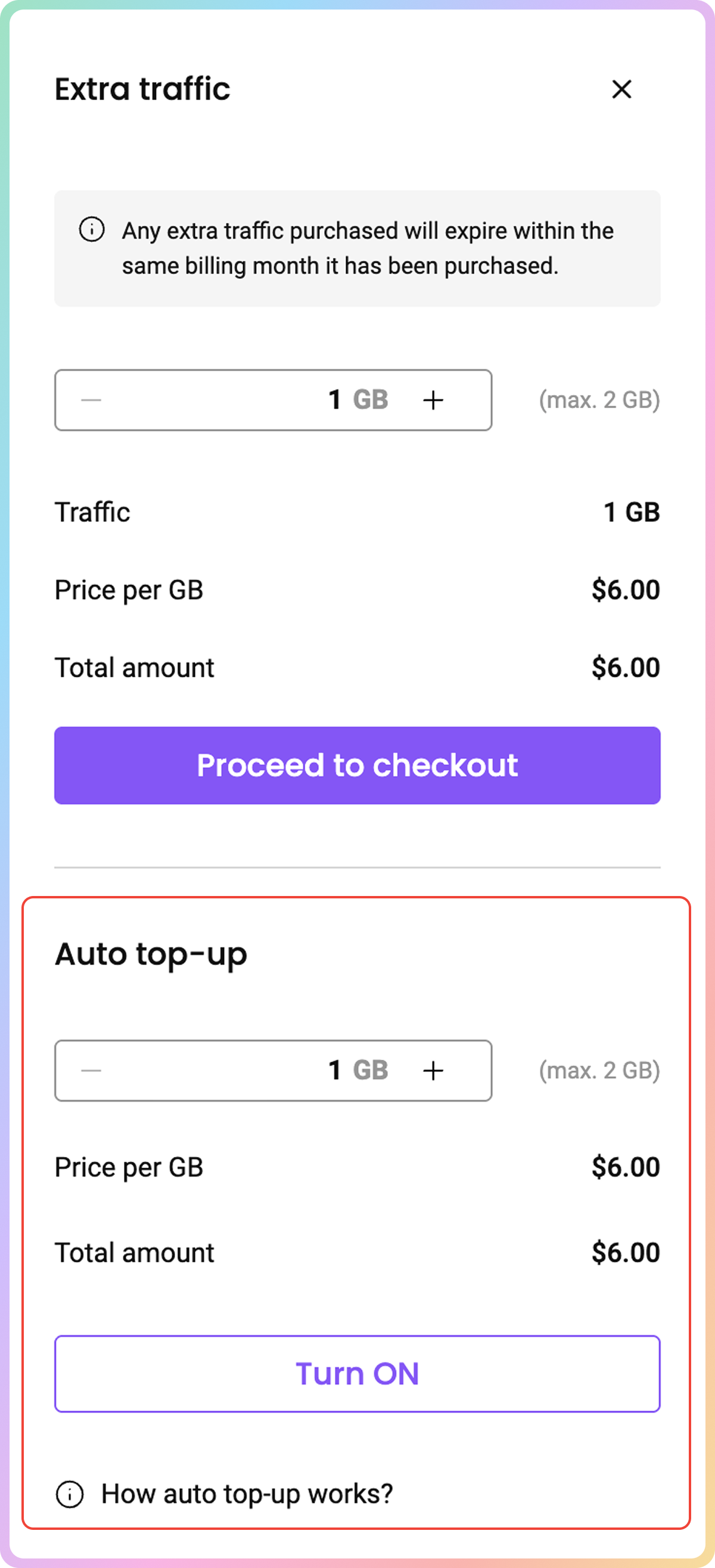Tap Proceed to checkout
The height and width of the screenshot is (1568, 715).
[357, 765]
